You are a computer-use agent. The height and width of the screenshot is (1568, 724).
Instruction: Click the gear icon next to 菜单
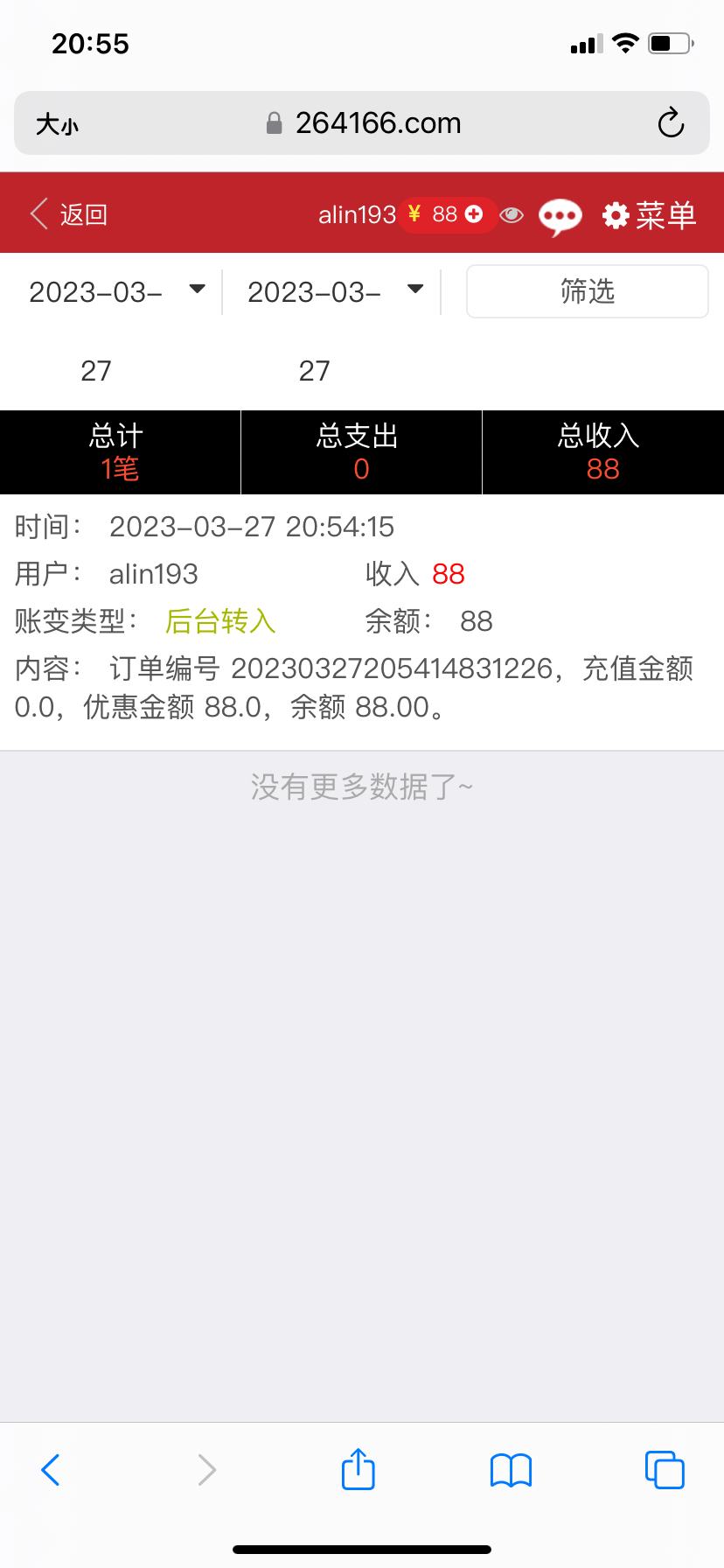[x=616, y=213]
